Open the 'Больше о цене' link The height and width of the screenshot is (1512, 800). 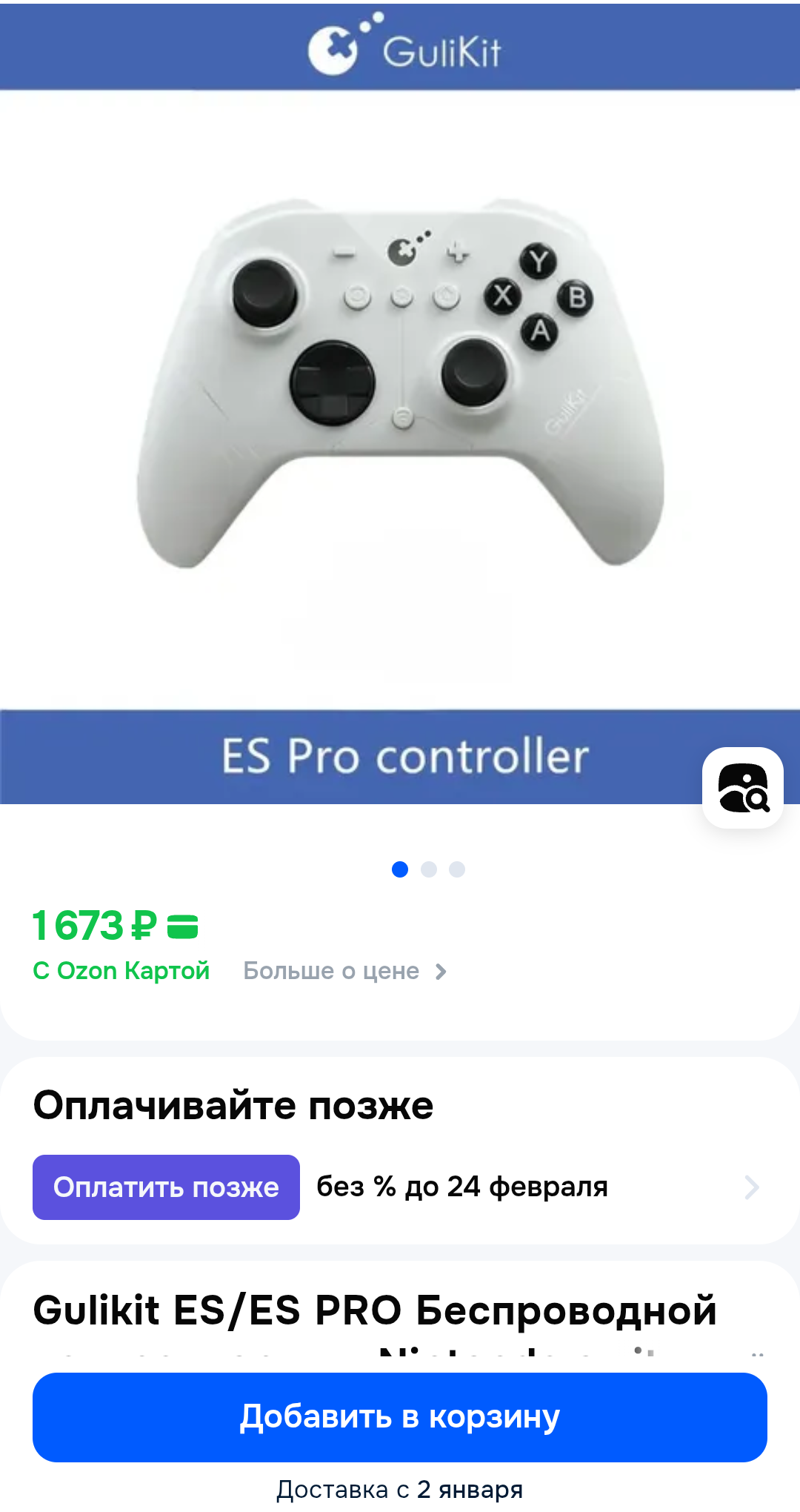click(x=344, y=971)
